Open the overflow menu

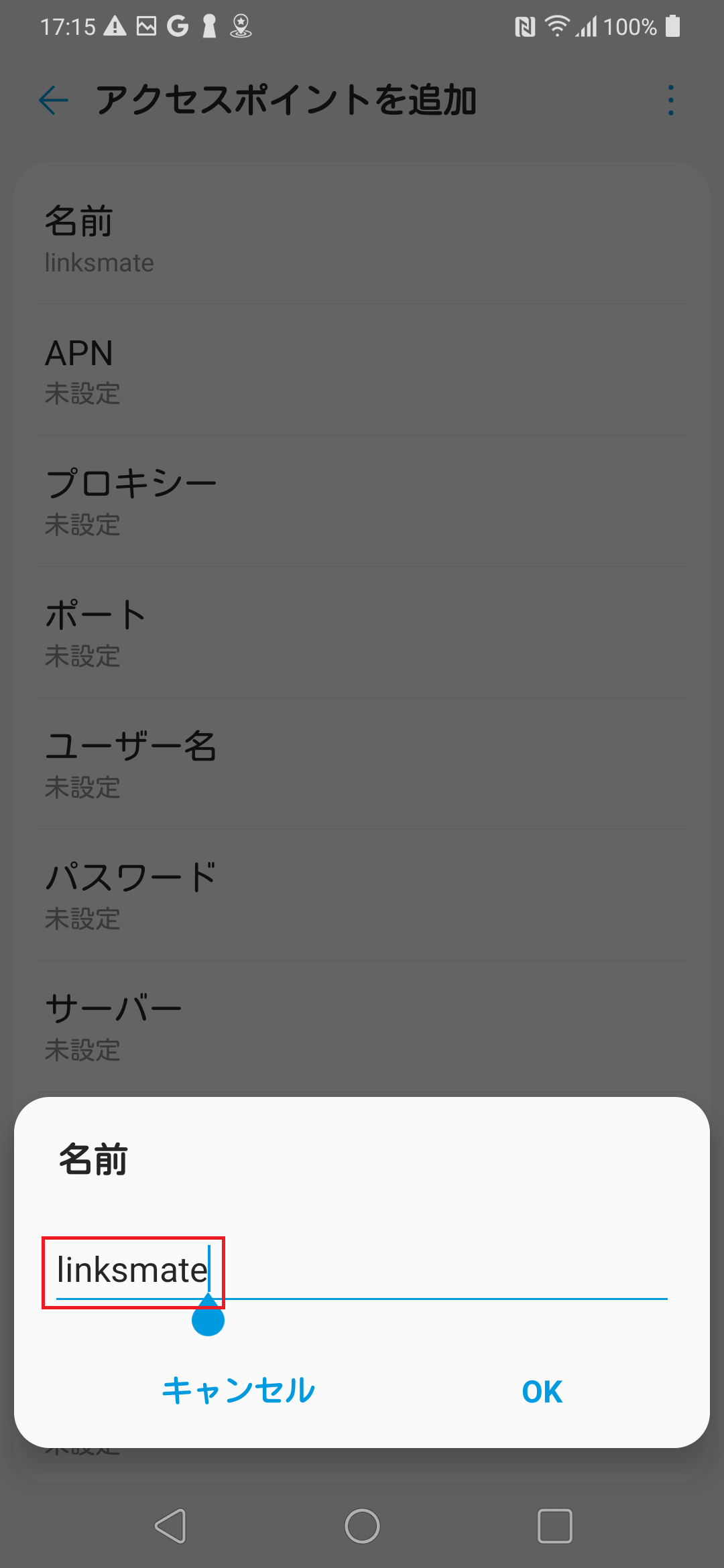[670, 101]
